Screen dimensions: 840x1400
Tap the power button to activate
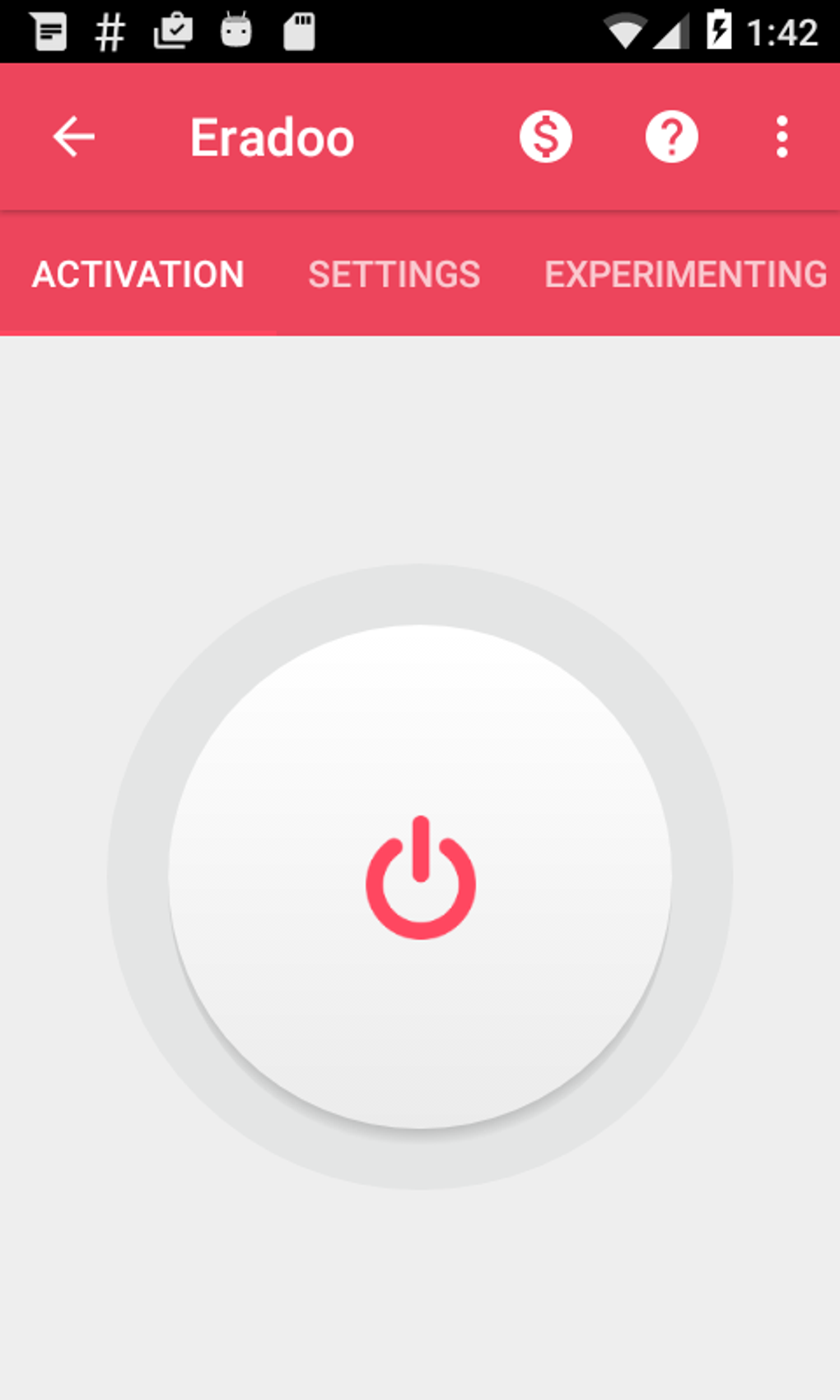click(420, 876)
